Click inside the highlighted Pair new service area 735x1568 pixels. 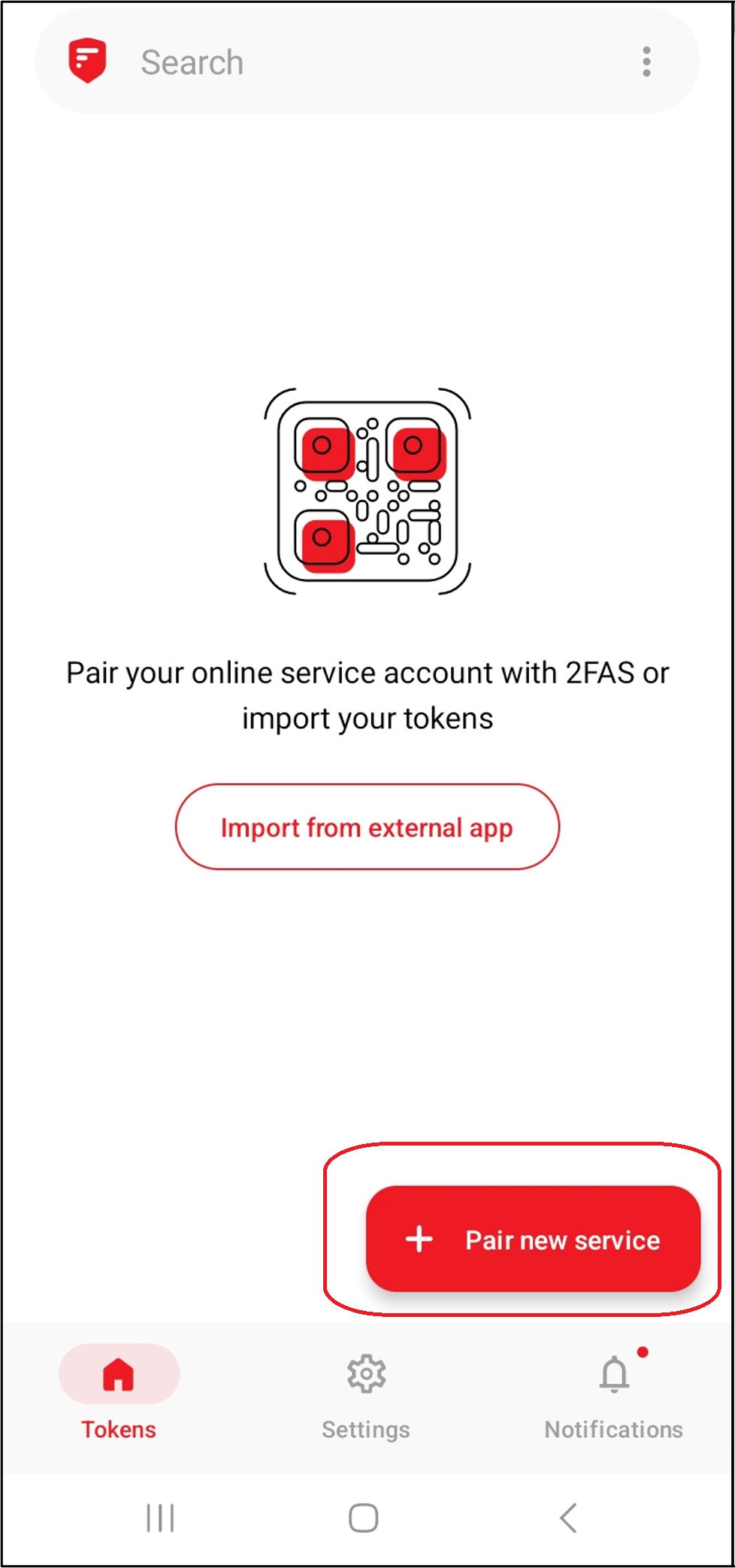coord(534,1239)
